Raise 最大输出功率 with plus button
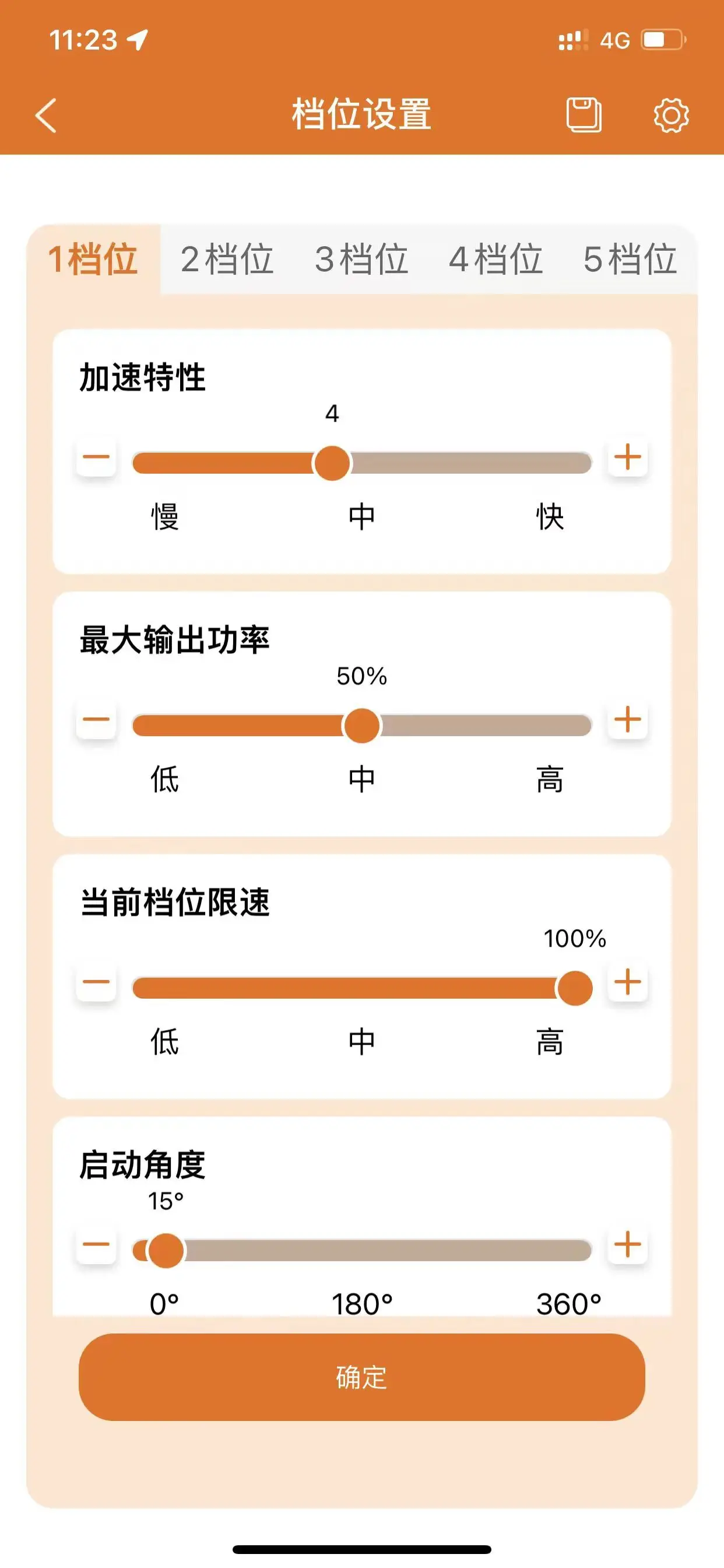Viewport: 724px width, 1568px height. tap(628, 719)
